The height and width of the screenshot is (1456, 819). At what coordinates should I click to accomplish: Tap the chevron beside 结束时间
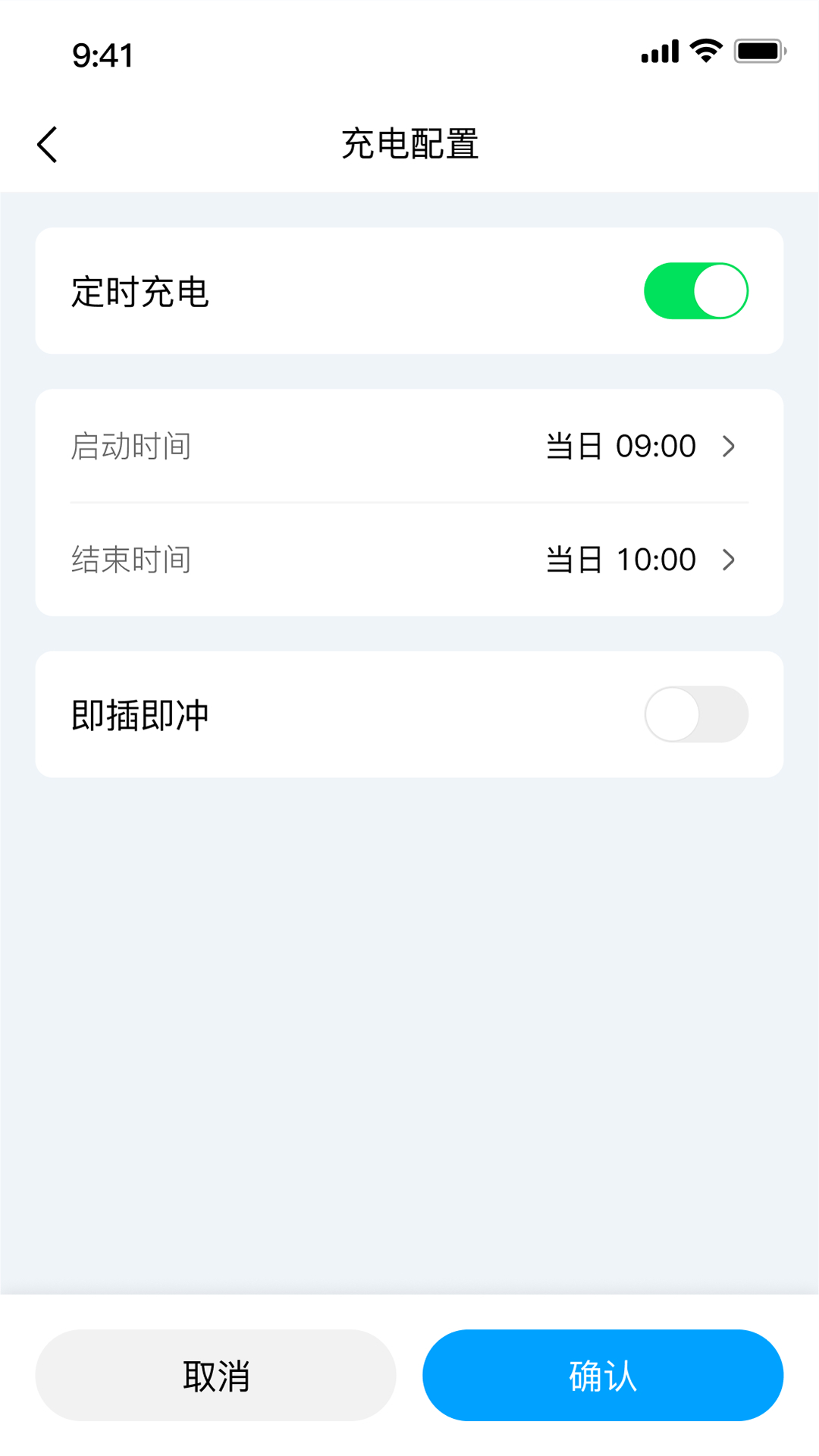click(730, 560)
